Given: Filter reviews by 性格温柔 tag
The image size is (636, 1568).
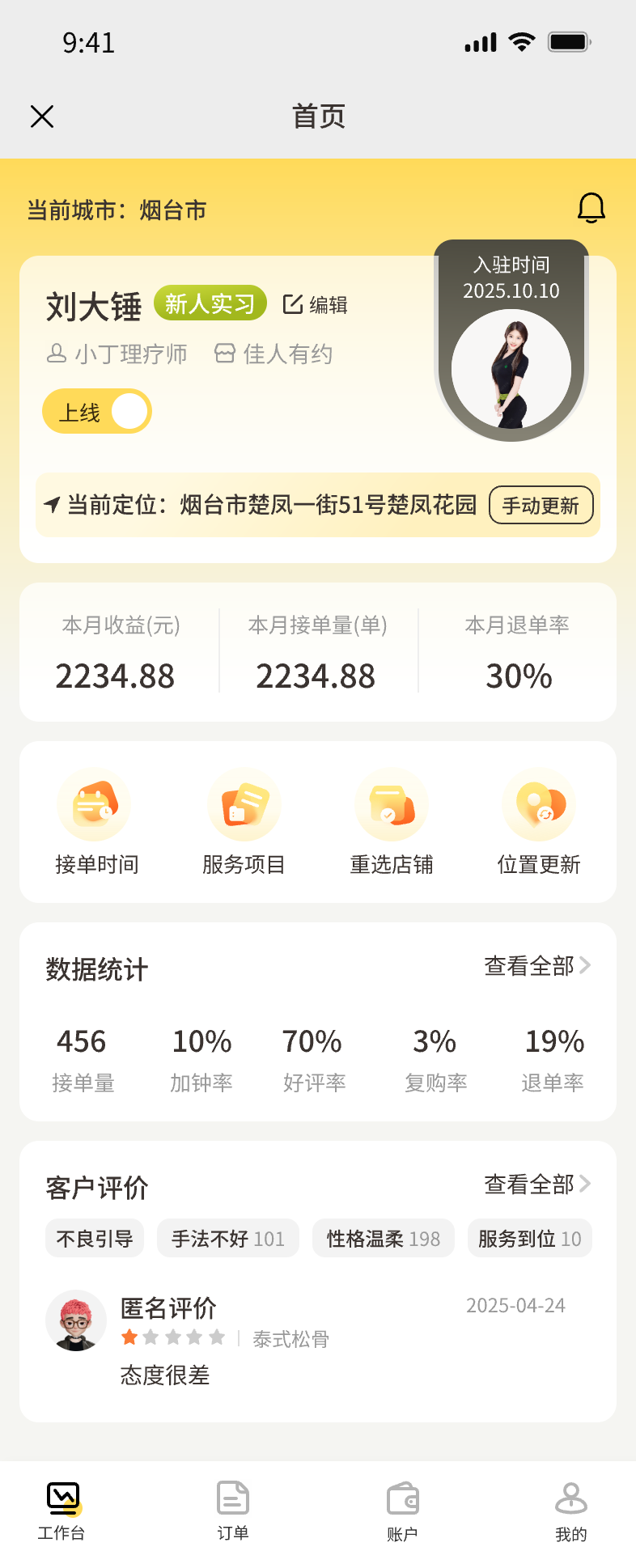Looking at the screenshot, I should coord(383,1239).
